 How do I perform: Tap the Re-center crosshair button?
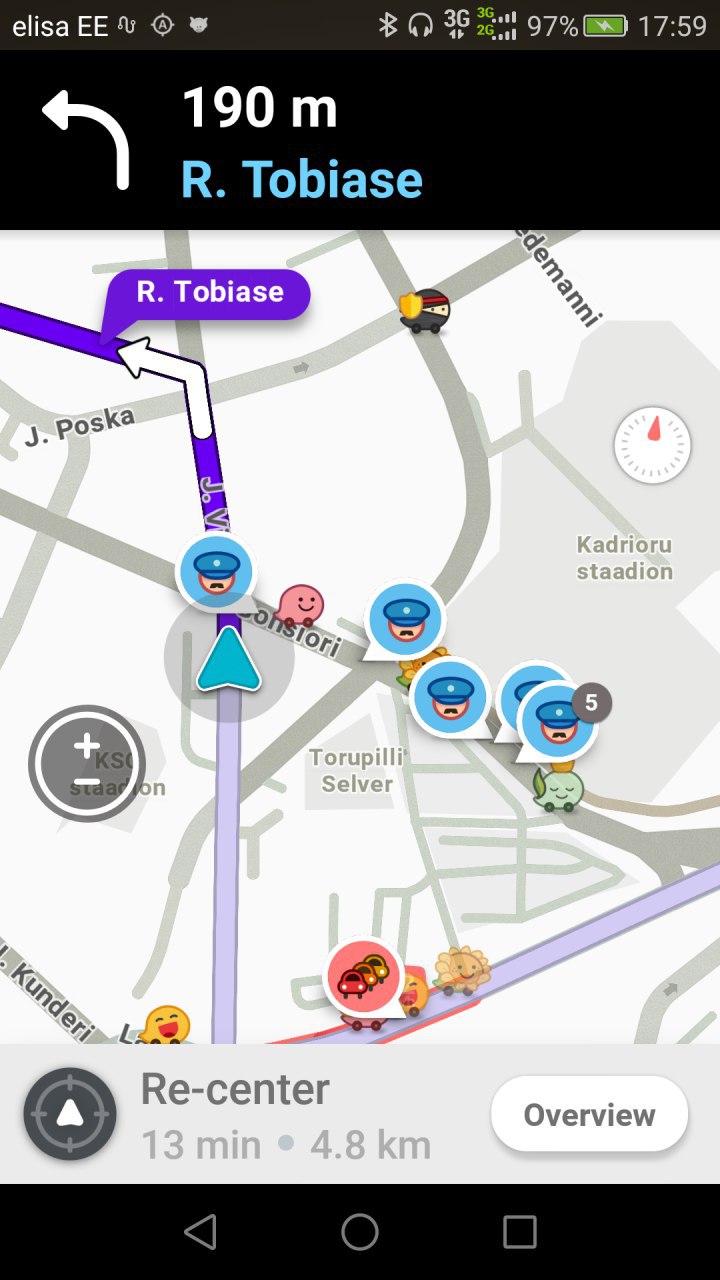pos(70,1114)
